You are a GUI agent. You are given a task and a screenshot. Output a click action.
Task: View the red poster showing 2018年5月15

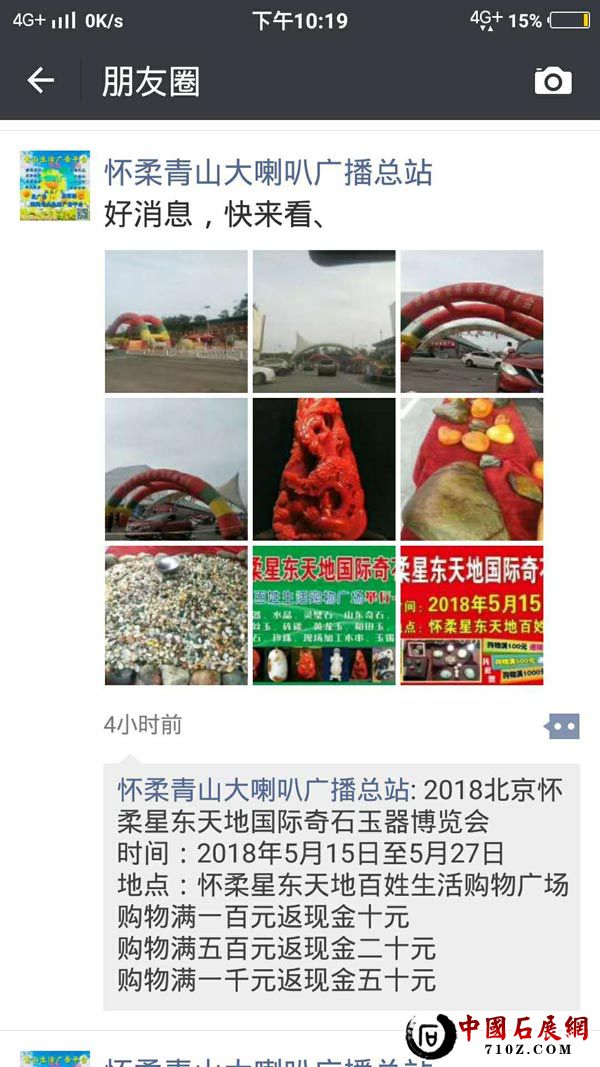[x=472, y=615]
